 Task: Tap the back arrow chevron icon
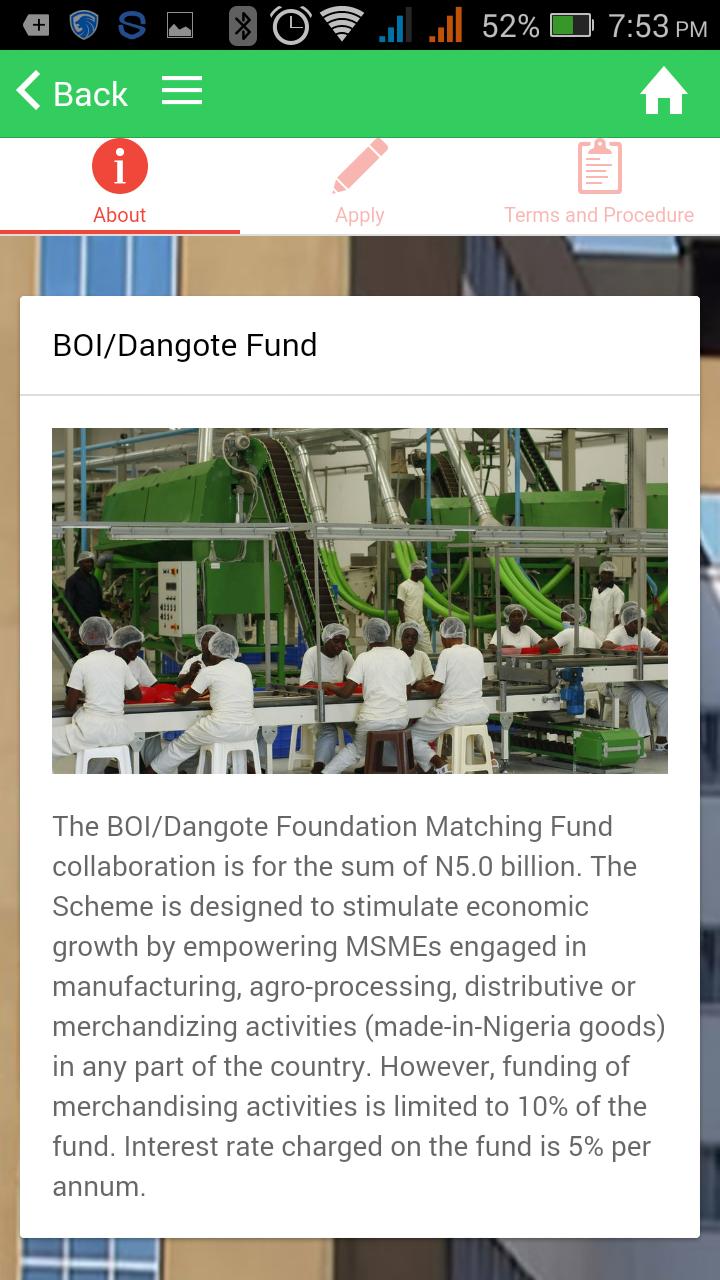[27, 90]
